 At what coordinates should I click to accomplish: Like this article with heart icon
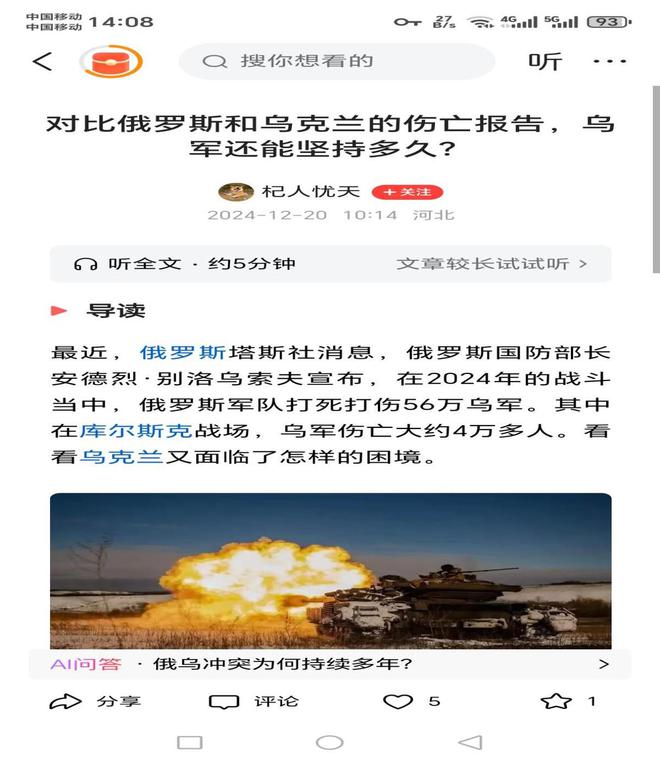pos(399,701)
